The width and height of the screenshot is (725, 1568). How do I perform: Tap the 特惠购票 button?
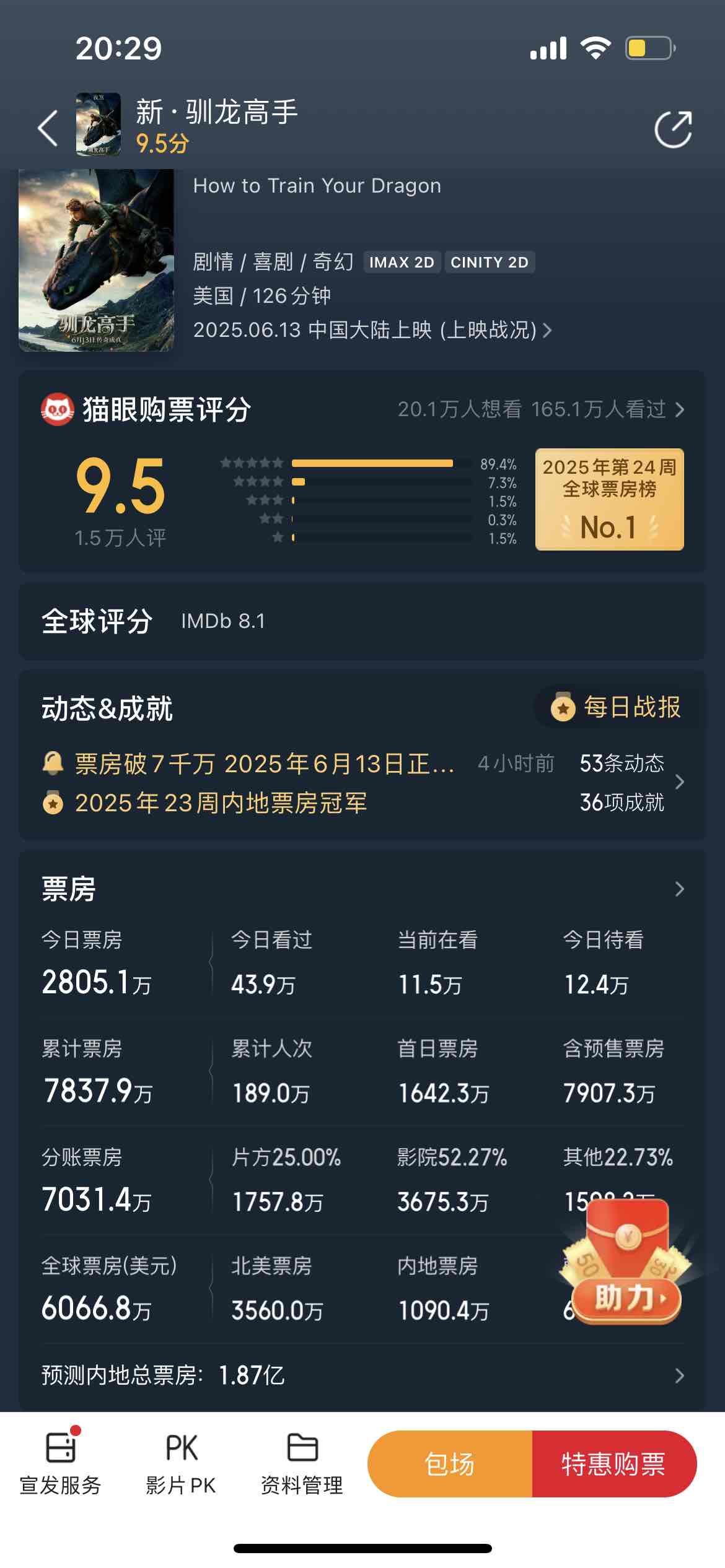click(613, 1464)
